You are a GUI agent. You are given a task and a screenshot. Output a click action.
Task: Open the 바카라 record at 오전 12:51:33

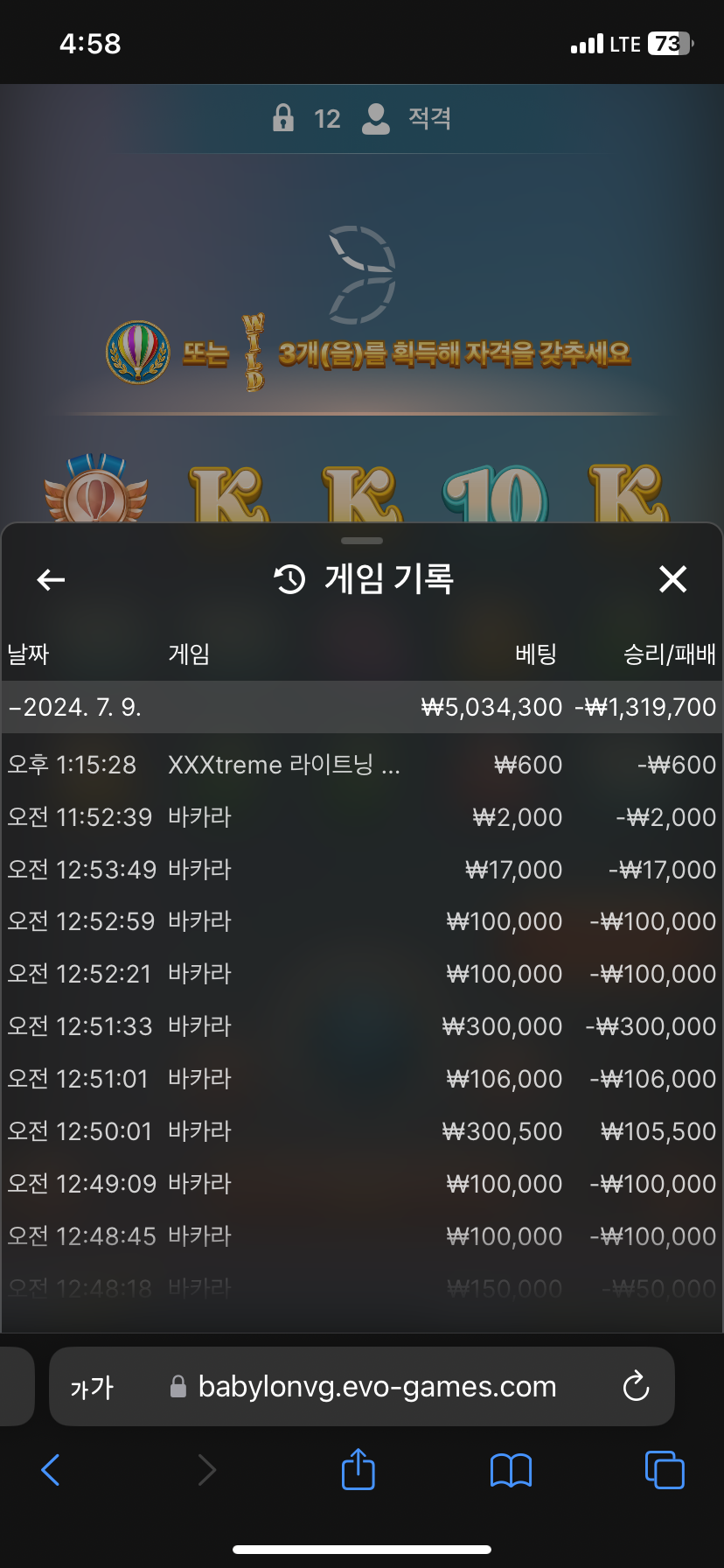[x=362, y=1026]
